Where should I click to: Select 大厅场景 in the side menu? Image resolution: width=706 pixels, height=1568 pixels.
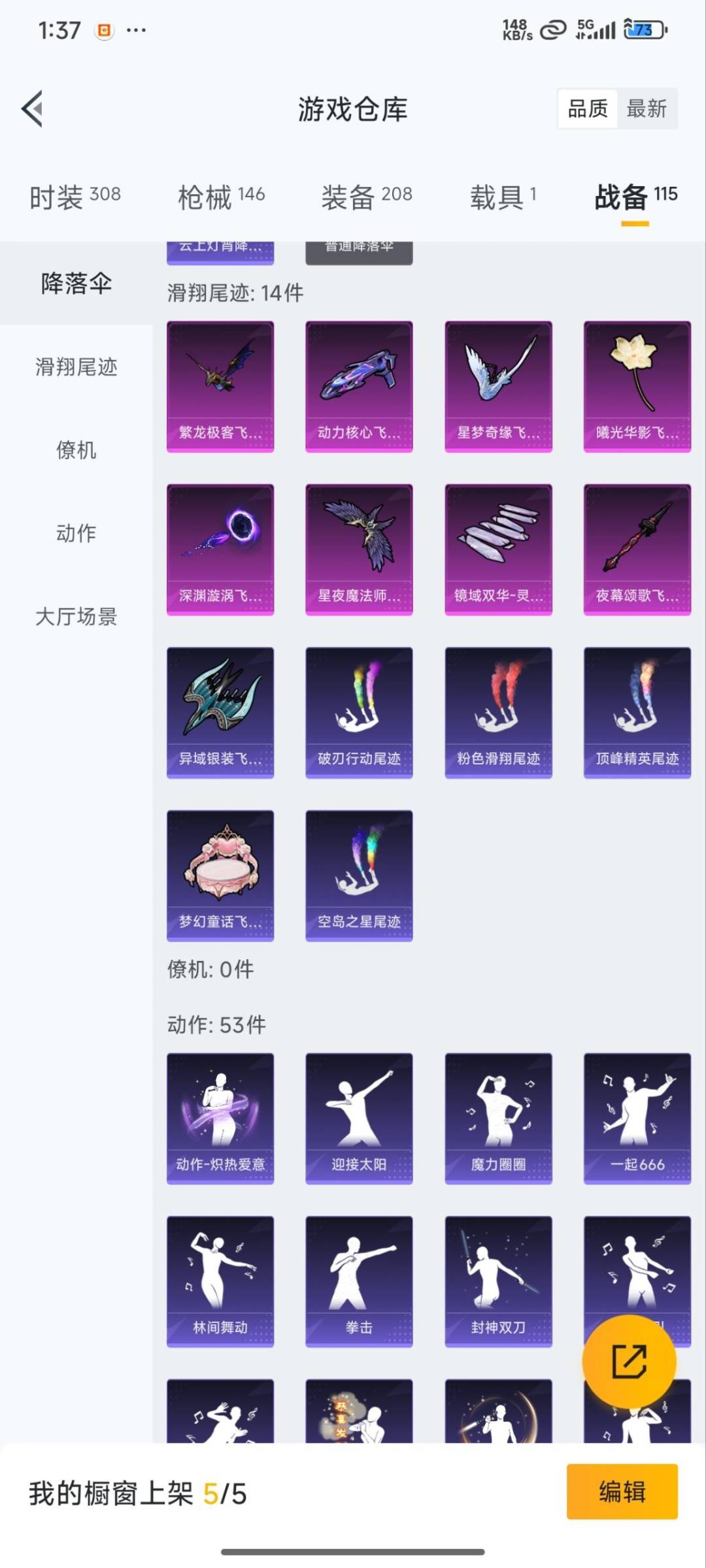point(76,616)
